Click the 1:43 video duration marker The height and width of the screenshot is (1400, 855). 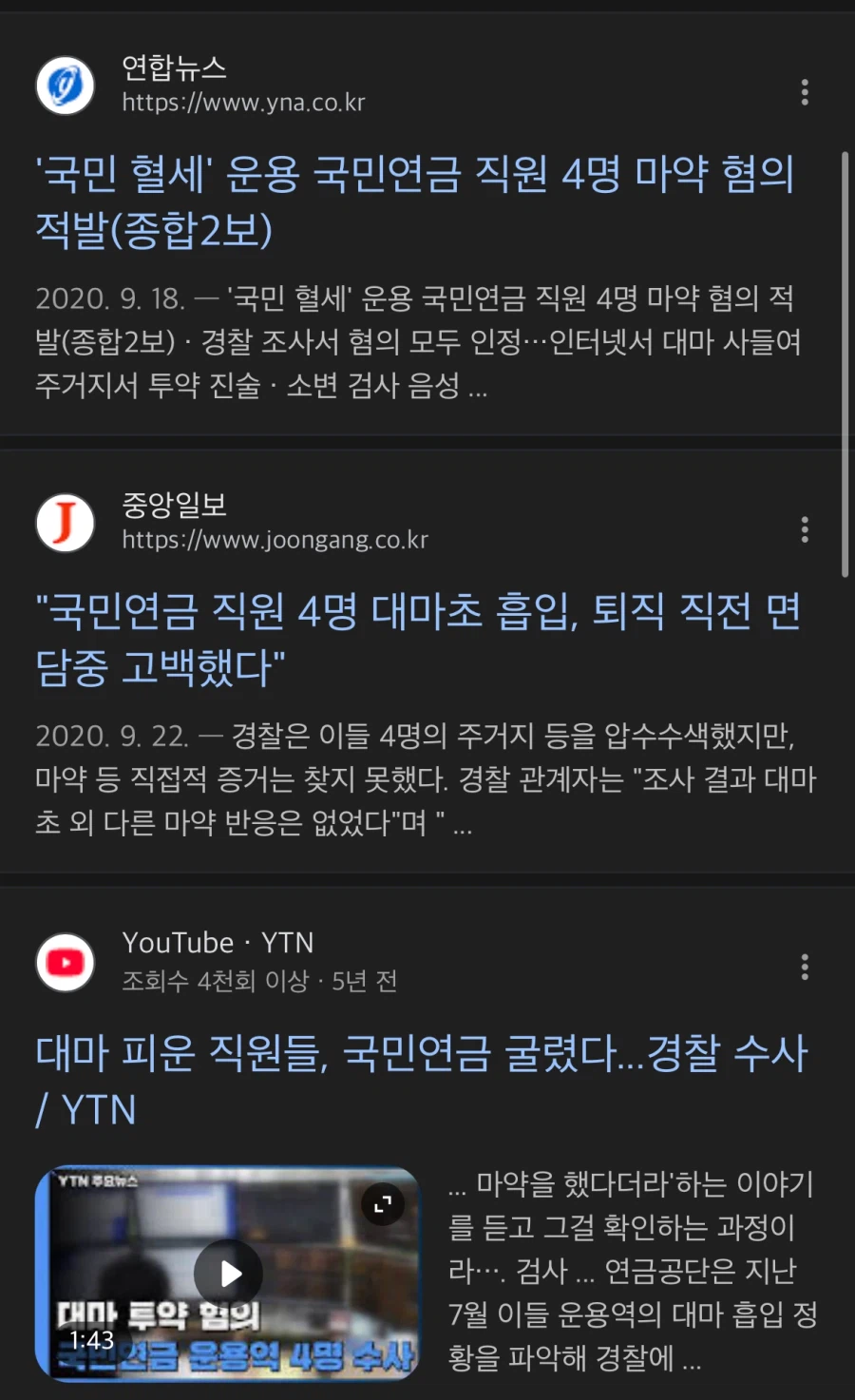click(91, 1339)
